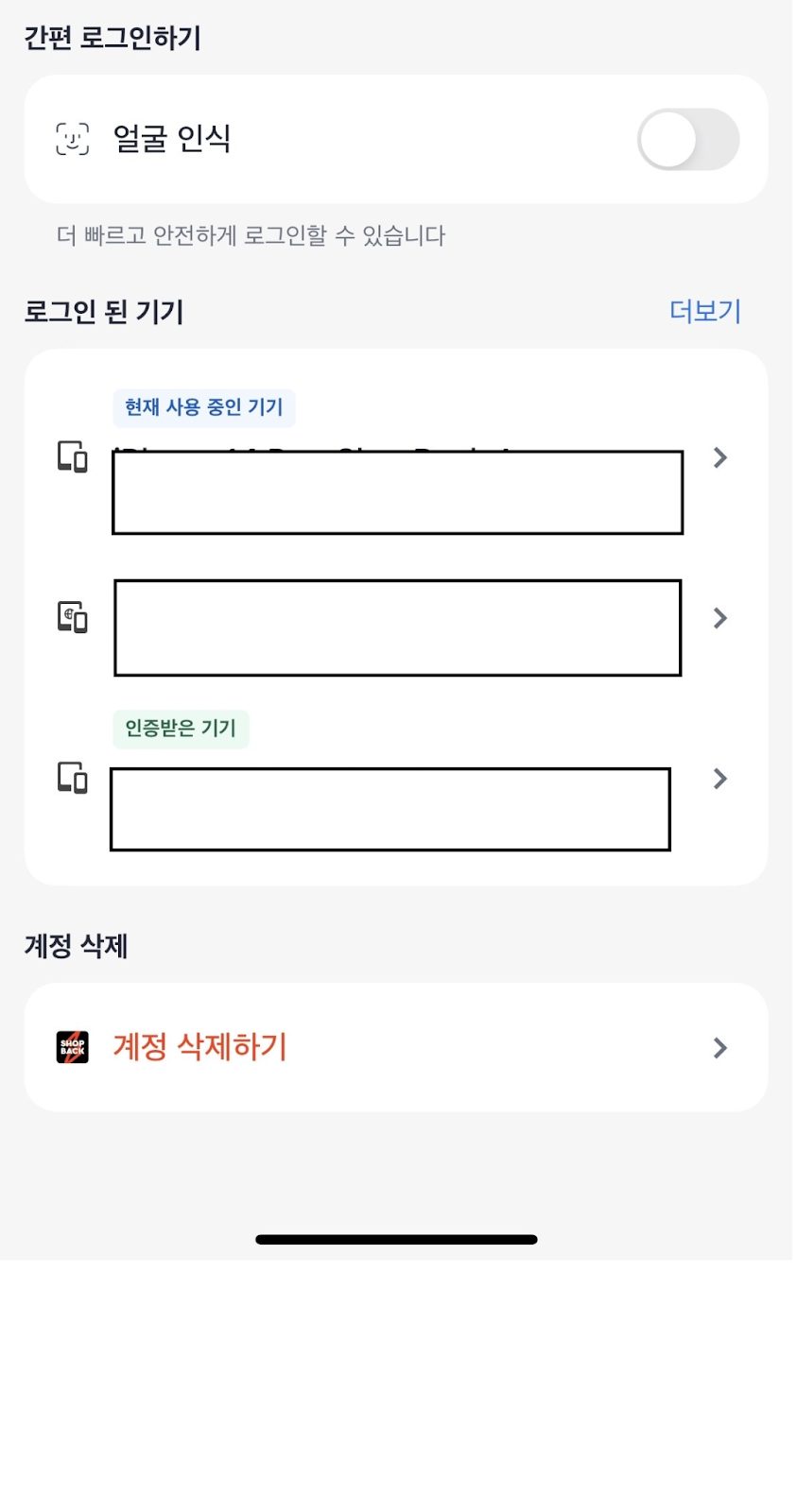Tap 더보기 to see more logged-in devices
This screenshot has width=797, height=1512.
(x=705, y=311)
